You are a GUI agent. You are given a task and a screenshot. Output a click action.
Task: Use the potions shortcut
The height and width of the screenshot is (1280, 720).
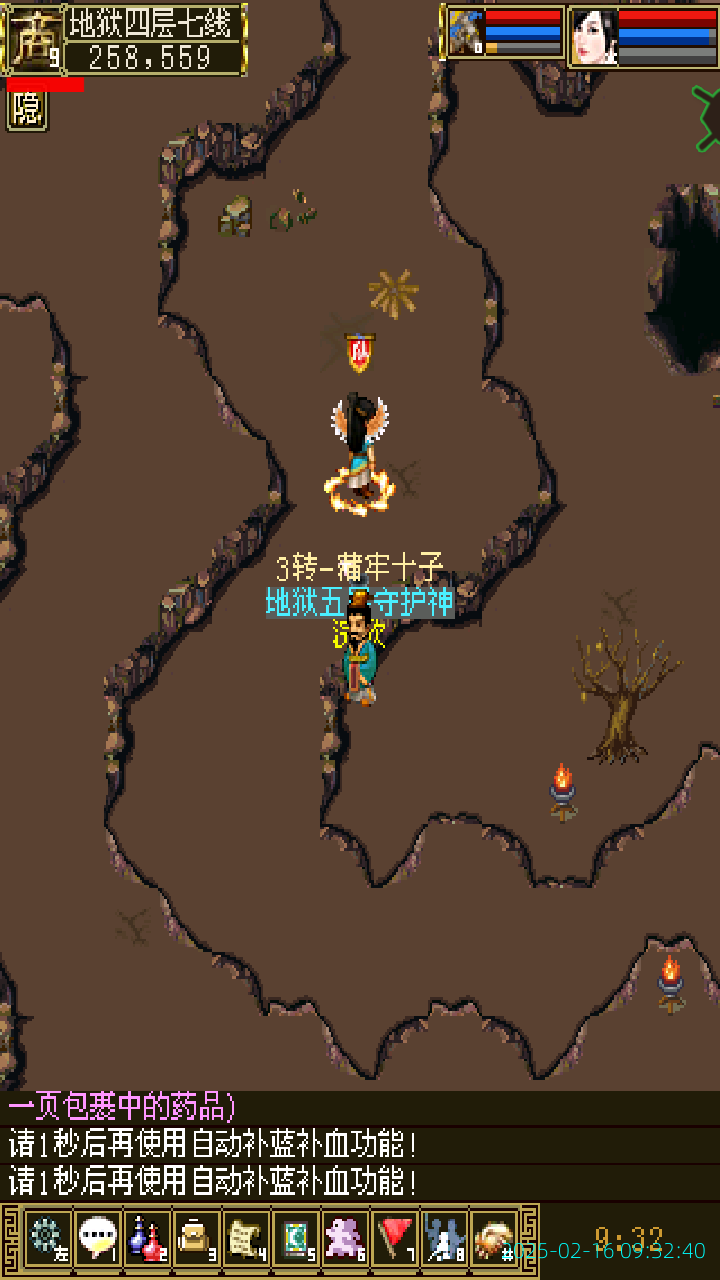[147, 1239]
